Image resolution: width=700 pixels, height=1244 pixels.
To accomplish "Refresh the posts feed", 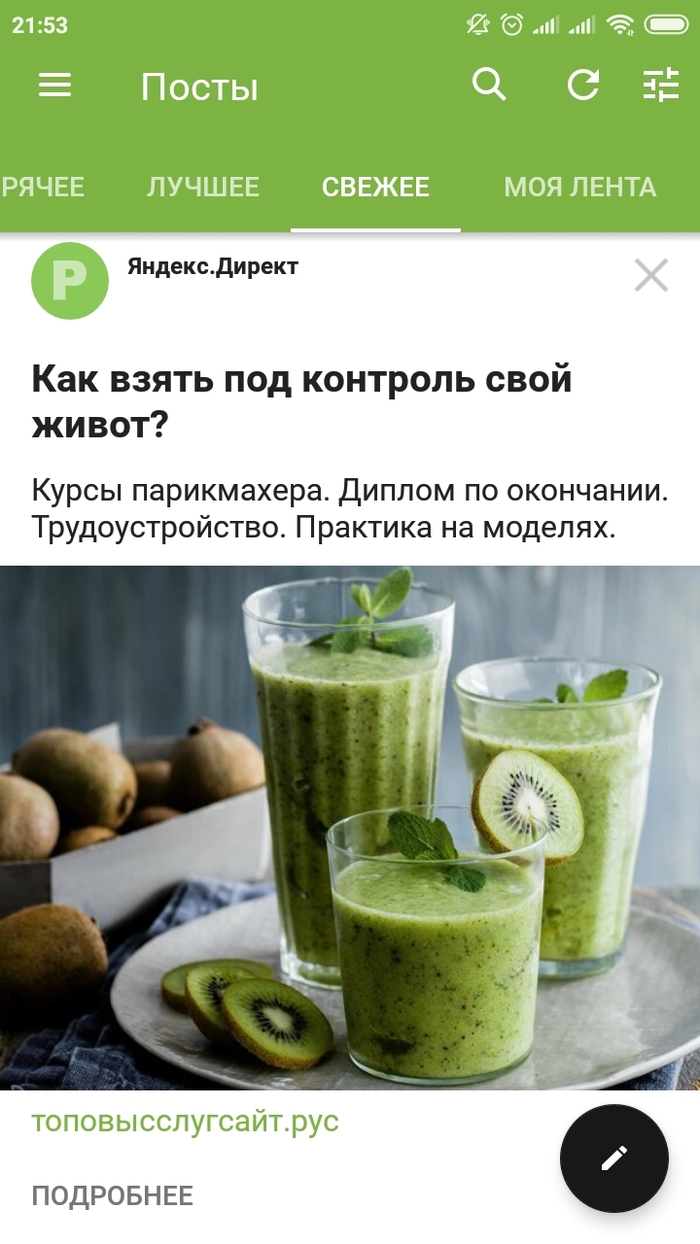I will (583, 86).
